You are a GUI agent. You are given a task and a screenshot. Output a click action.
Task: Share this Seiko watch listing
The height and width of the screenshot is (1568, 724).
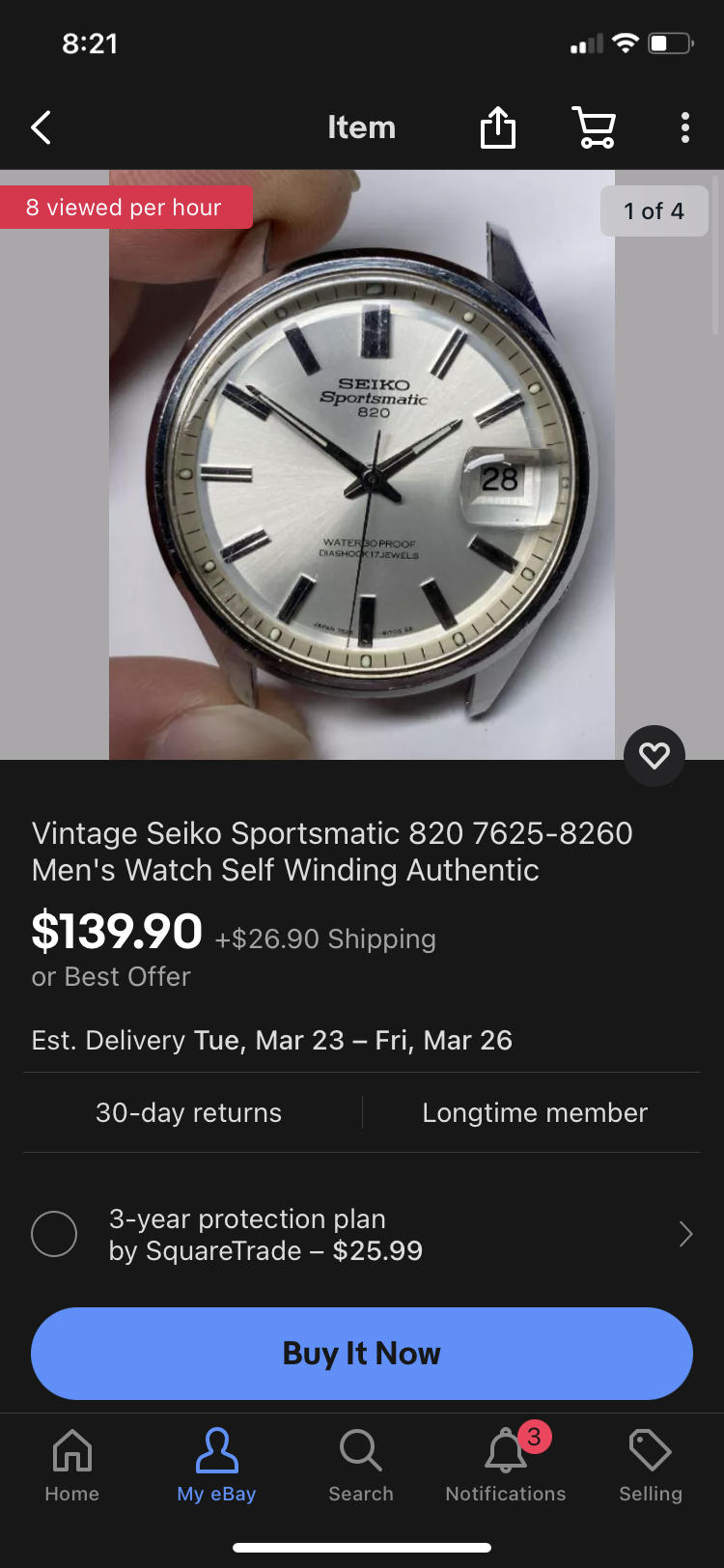point(498,127)
